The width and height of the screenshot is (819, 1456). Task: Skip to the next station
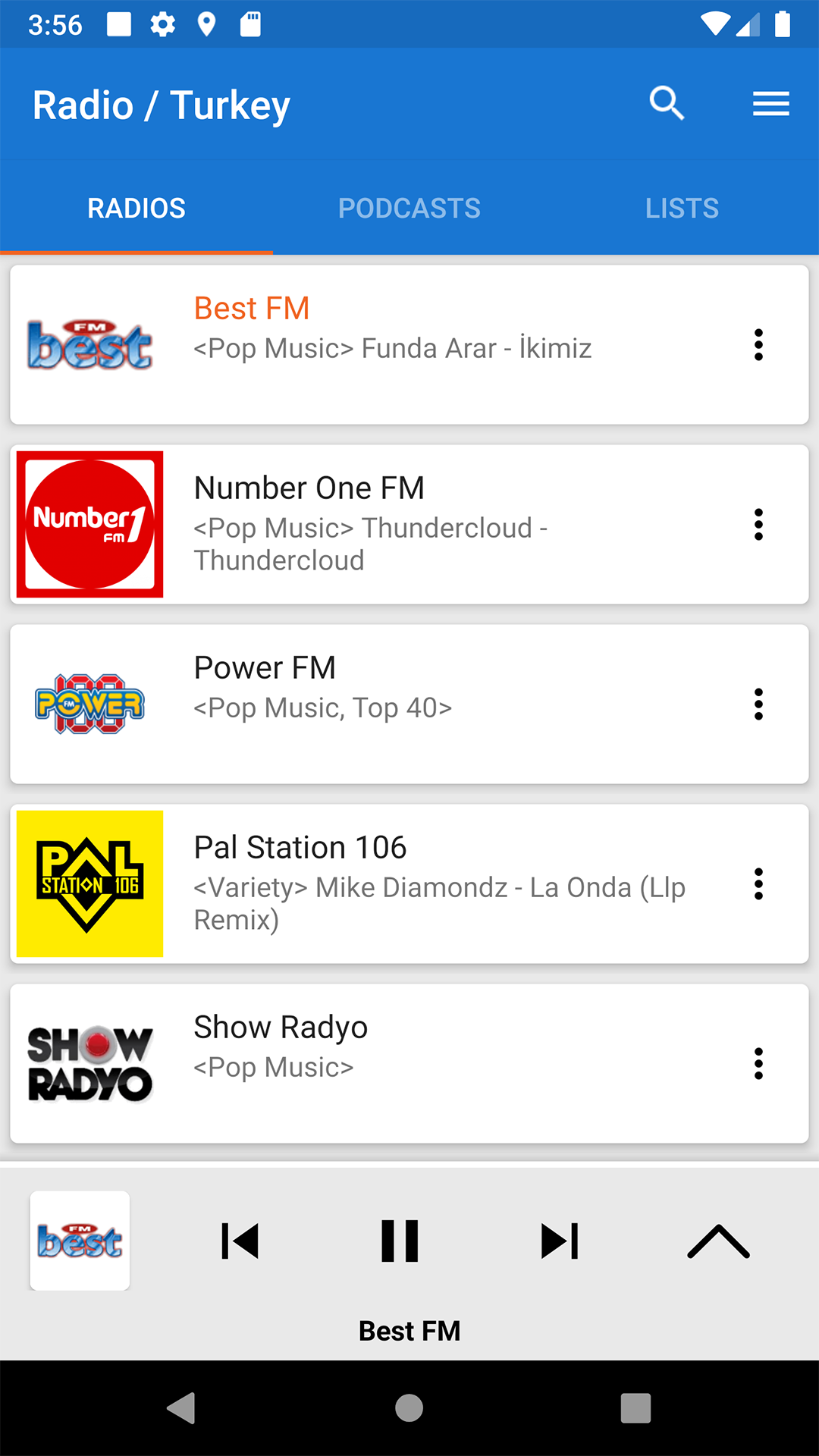[560, 1241]
